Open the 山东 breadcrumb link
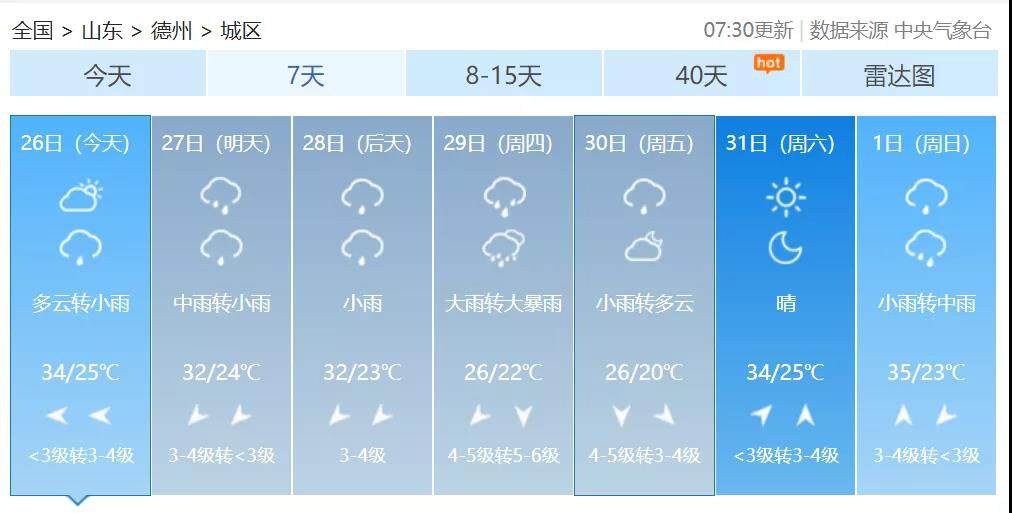 (x=102, y=31)
